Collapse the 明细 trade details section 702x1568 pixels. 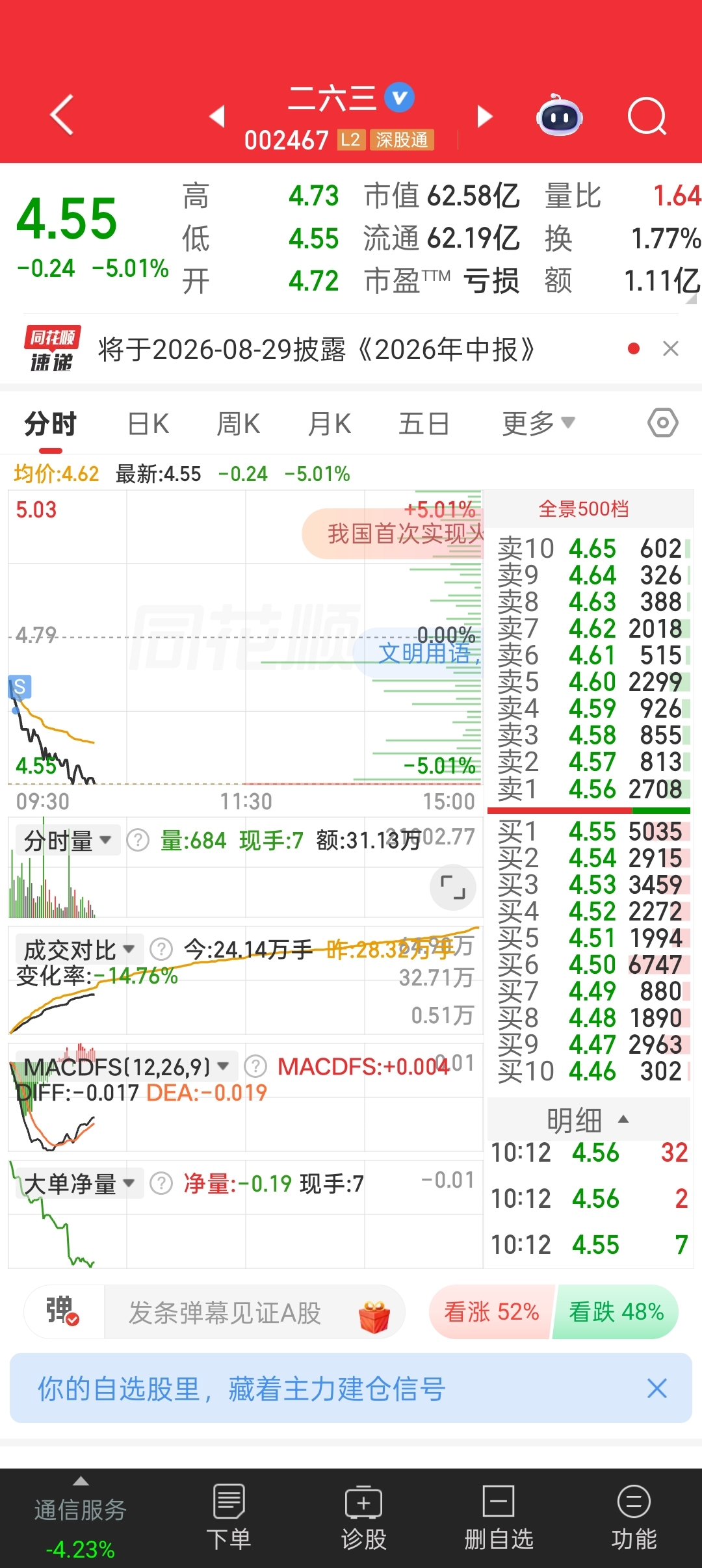pyautogui.click(x=588, y=1119)
